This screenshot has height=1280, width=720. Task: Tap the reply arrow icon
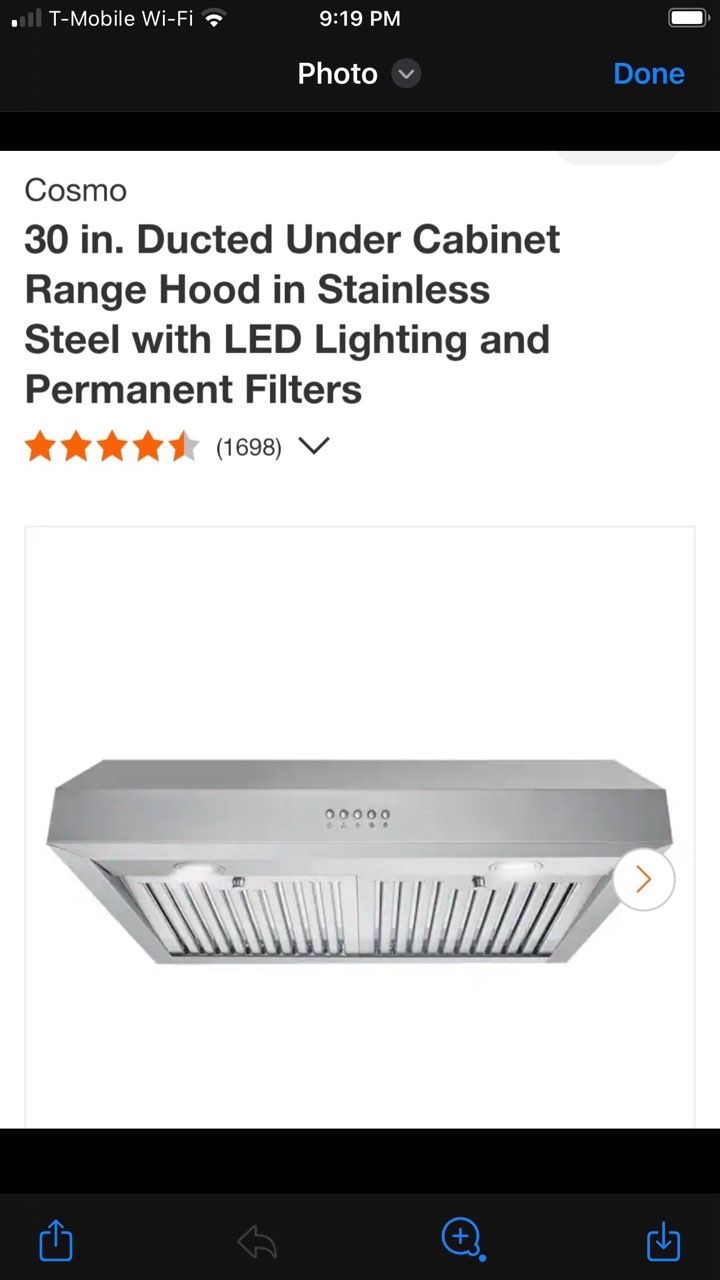(257, 1243)
